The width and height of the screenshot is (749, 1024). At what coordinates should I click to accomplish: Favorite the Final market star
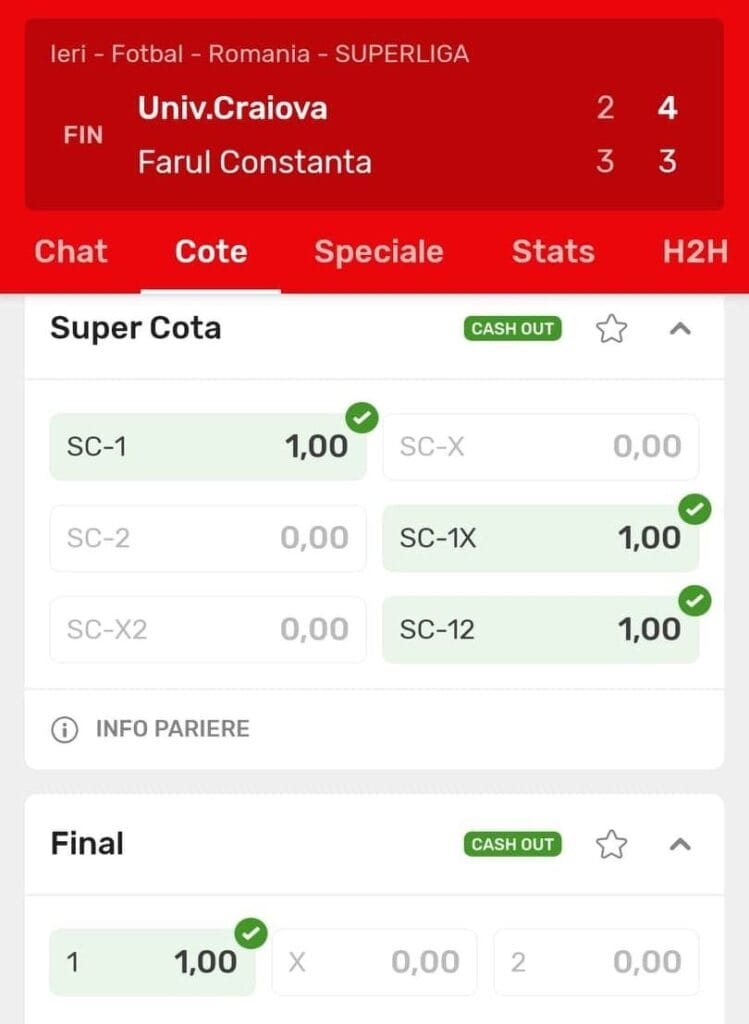(611, 844)
